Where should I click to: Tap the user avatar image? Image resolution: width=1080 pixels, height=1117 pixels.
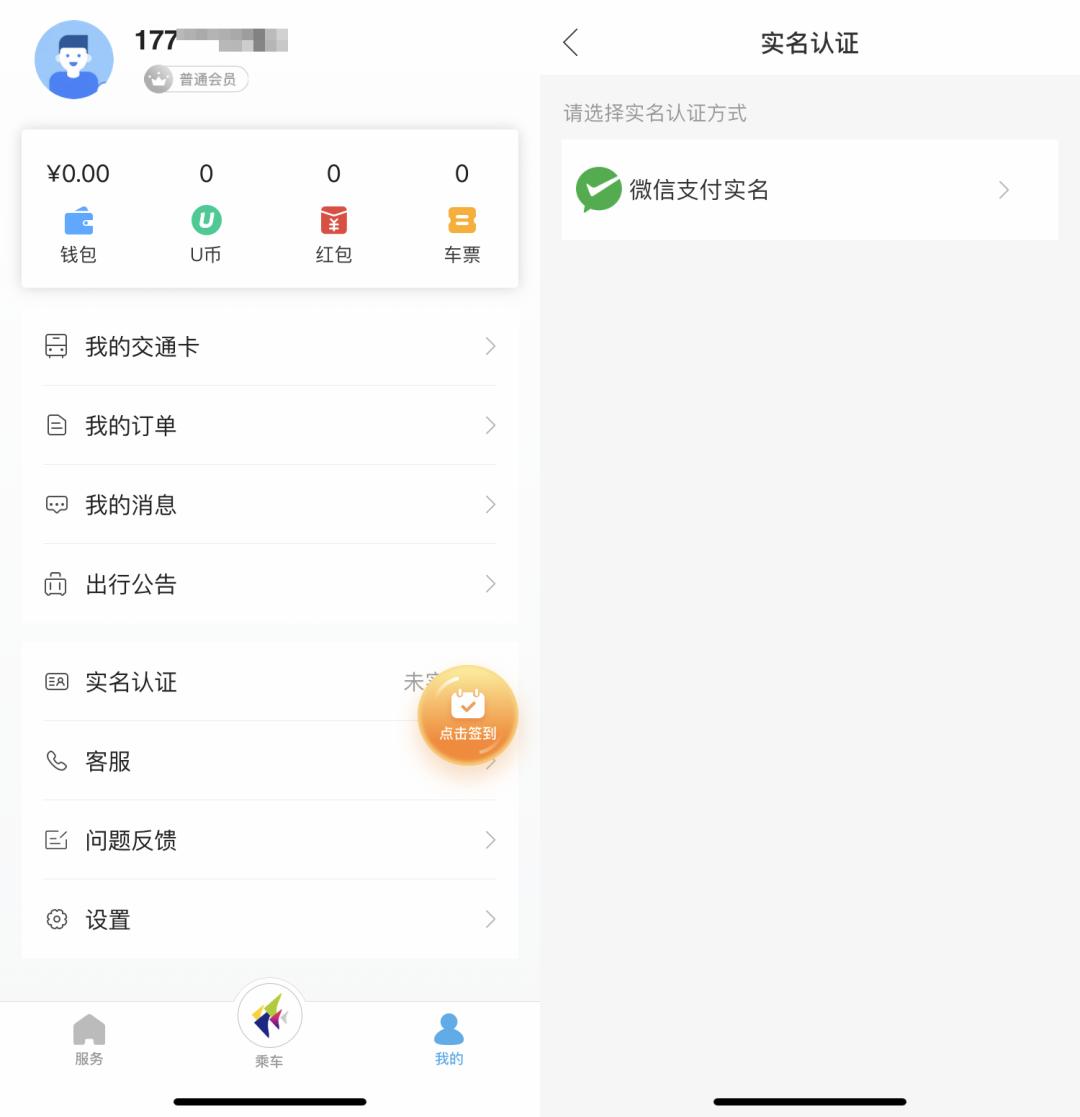click(74, 59)
